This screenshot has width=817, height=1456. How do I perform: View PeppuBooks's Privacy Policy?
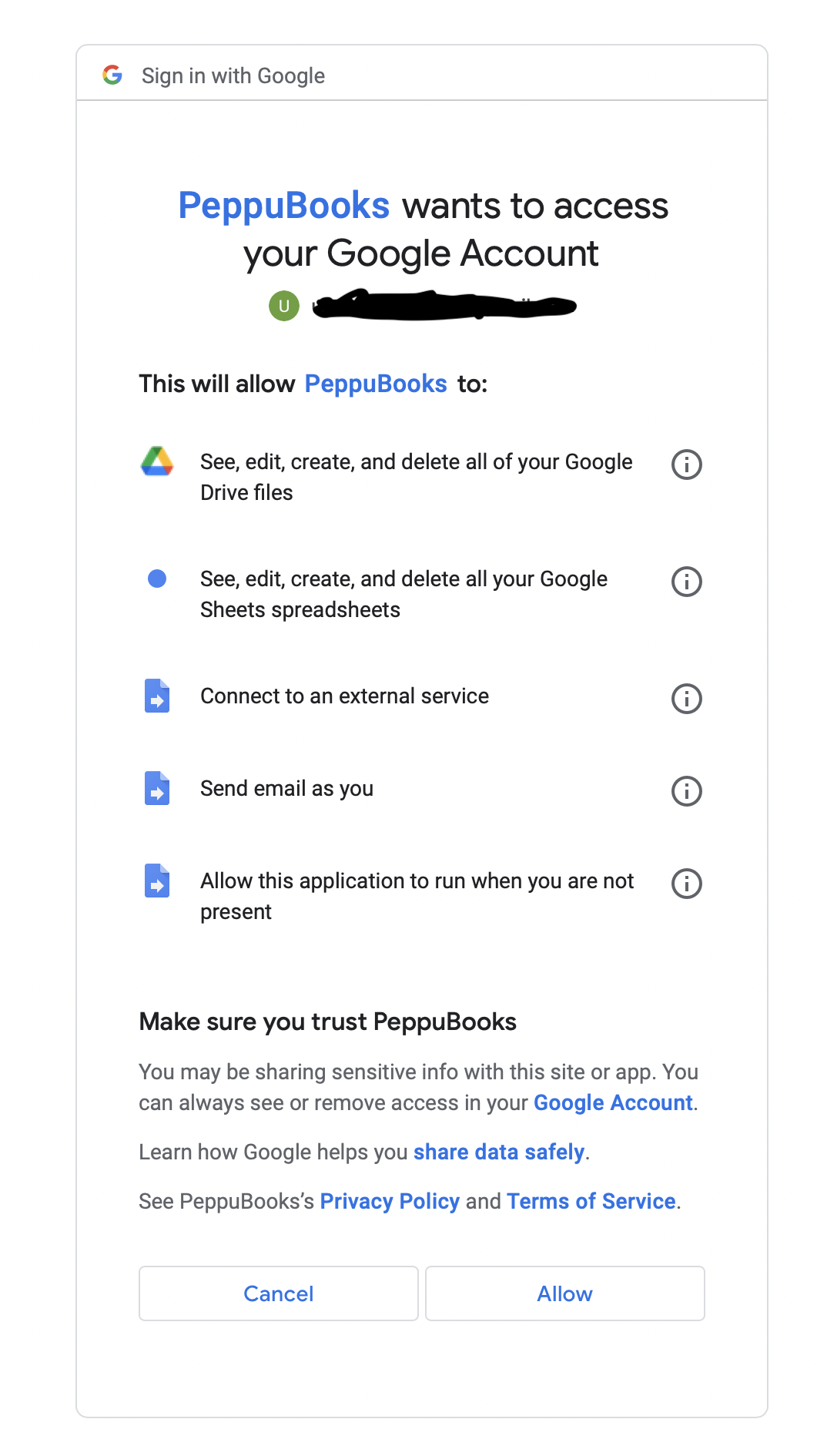point(390,1202)
